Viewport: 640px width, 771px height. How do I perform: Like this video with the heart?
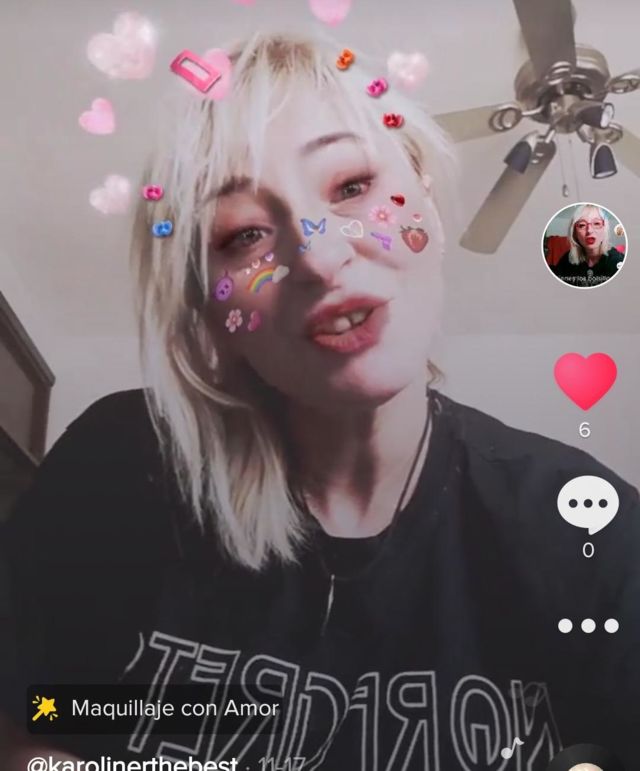[x=585, y=382]
